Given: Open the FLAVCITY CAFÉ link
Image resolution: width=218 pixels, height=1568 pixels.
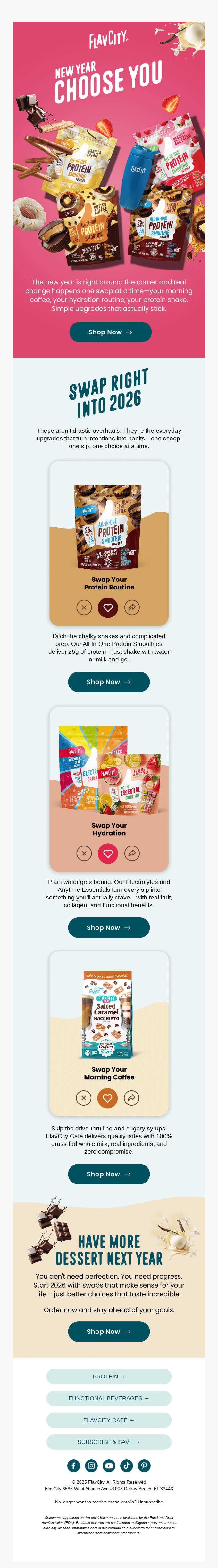Looking at the screenshot, I should pos(109,1420).
